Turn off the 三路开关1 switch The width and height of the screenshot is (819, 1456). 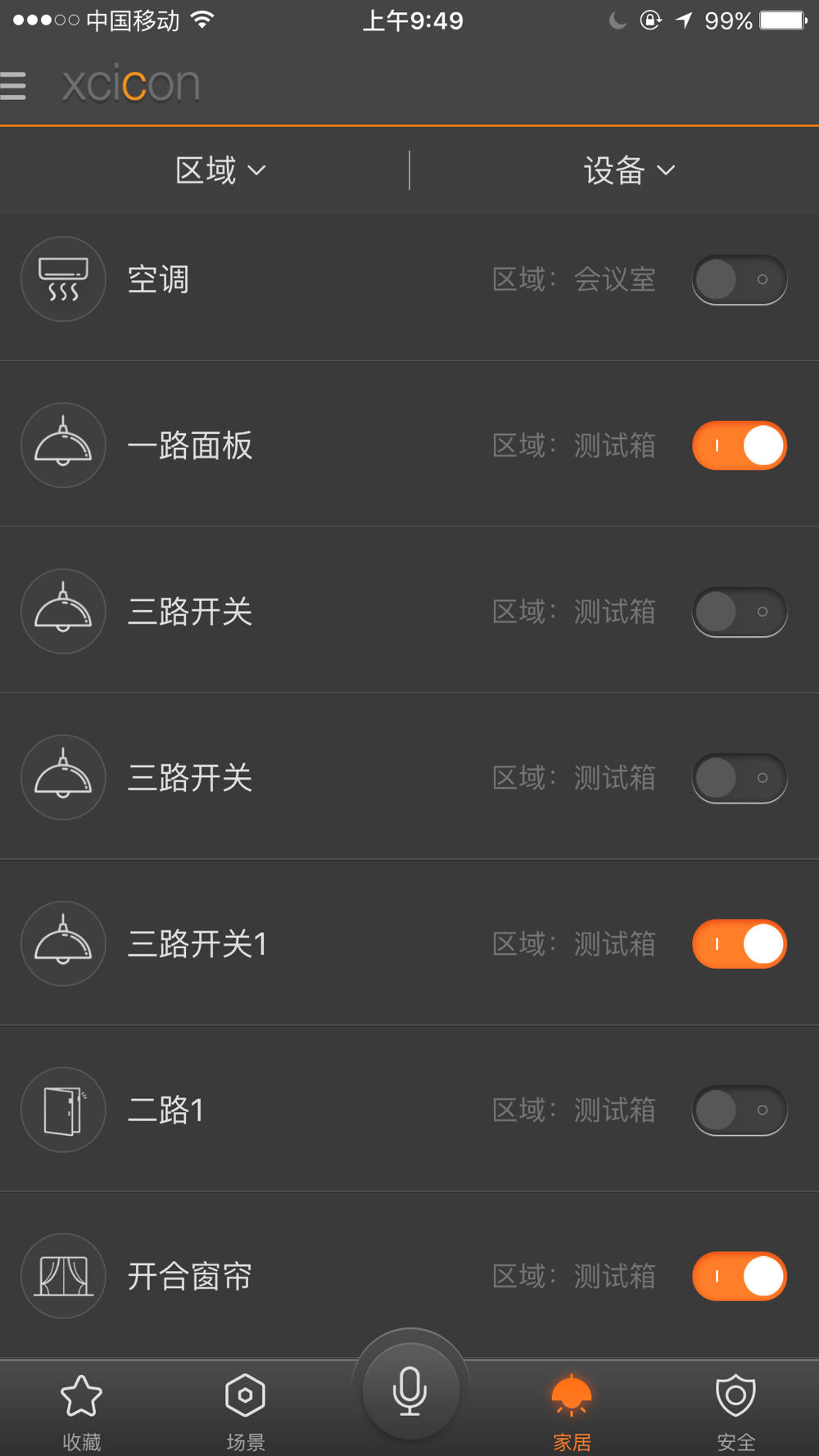coord(740,943)
